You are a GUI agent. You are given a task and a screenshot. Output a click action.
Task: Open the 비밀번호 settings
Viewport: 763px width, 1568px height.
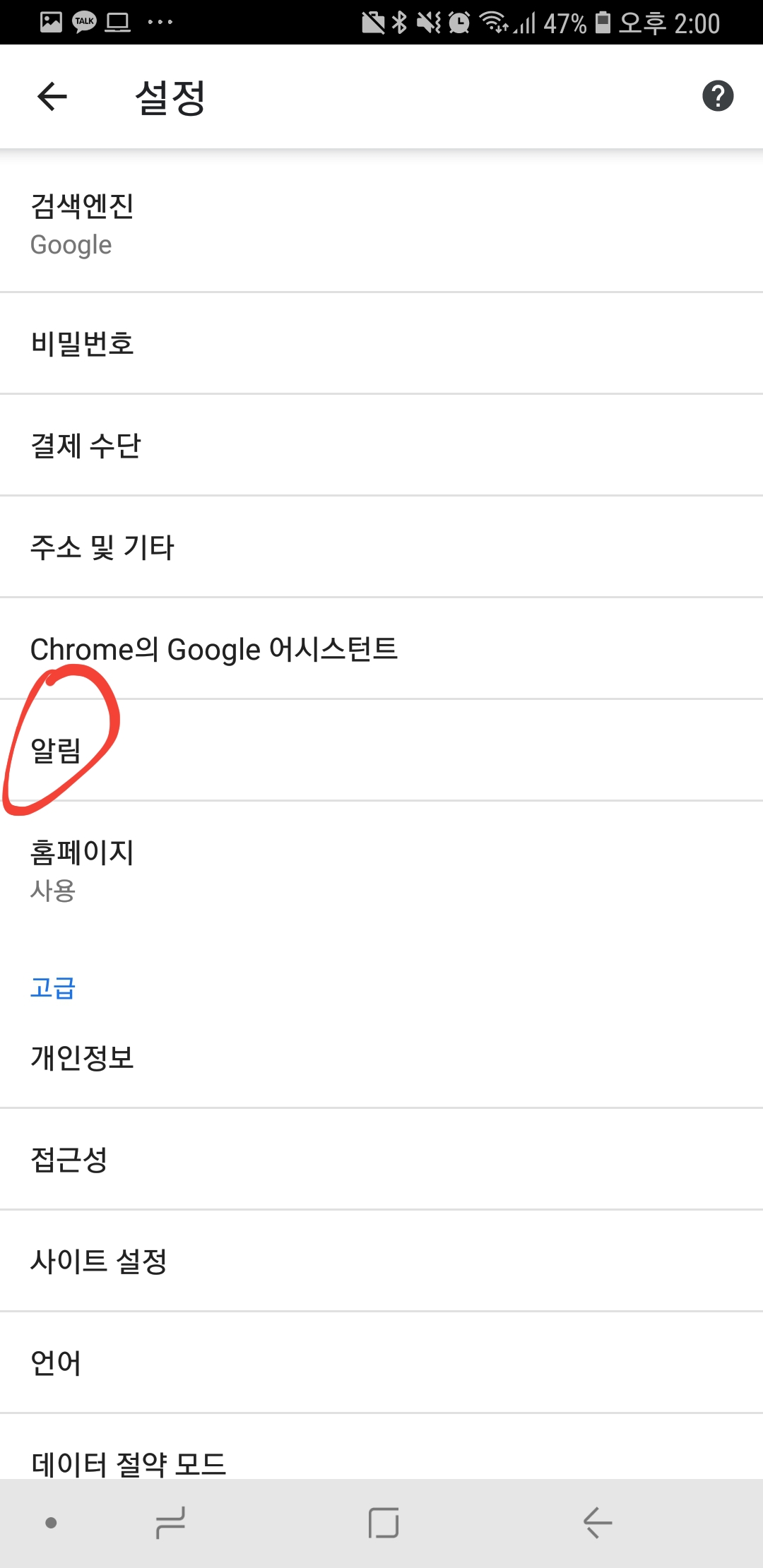pyautogui.click(x=381, y=344)
